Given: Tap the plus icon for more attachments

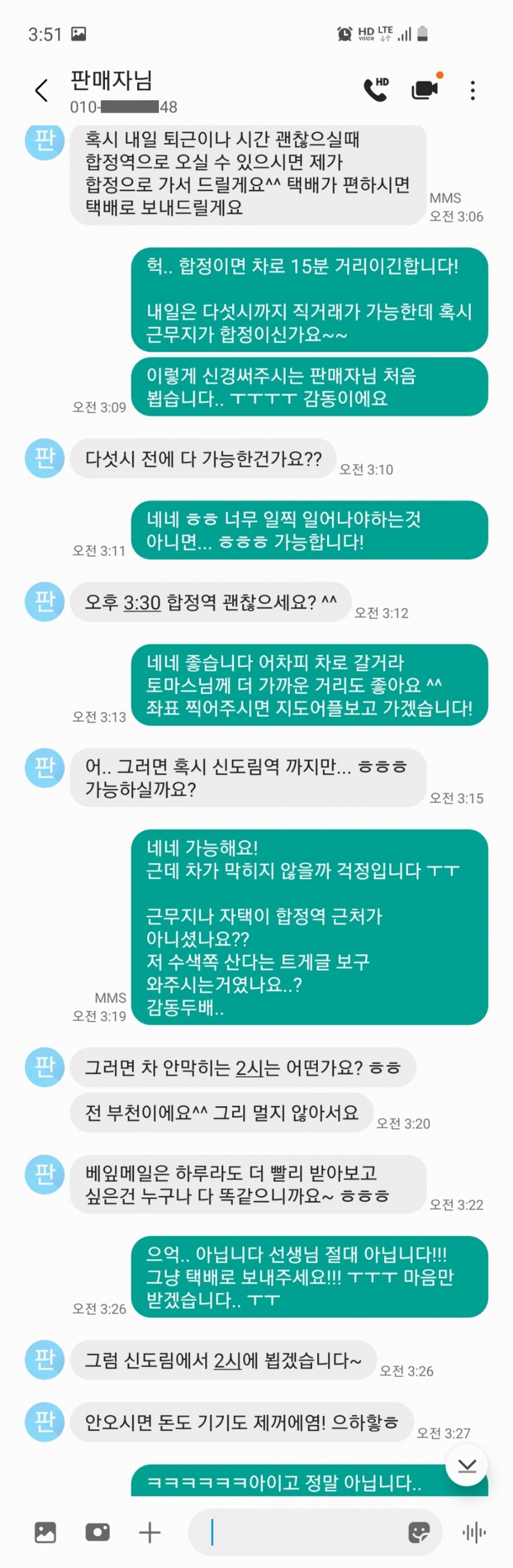Looking at the screenshot, I should (x=150, y=1532).
